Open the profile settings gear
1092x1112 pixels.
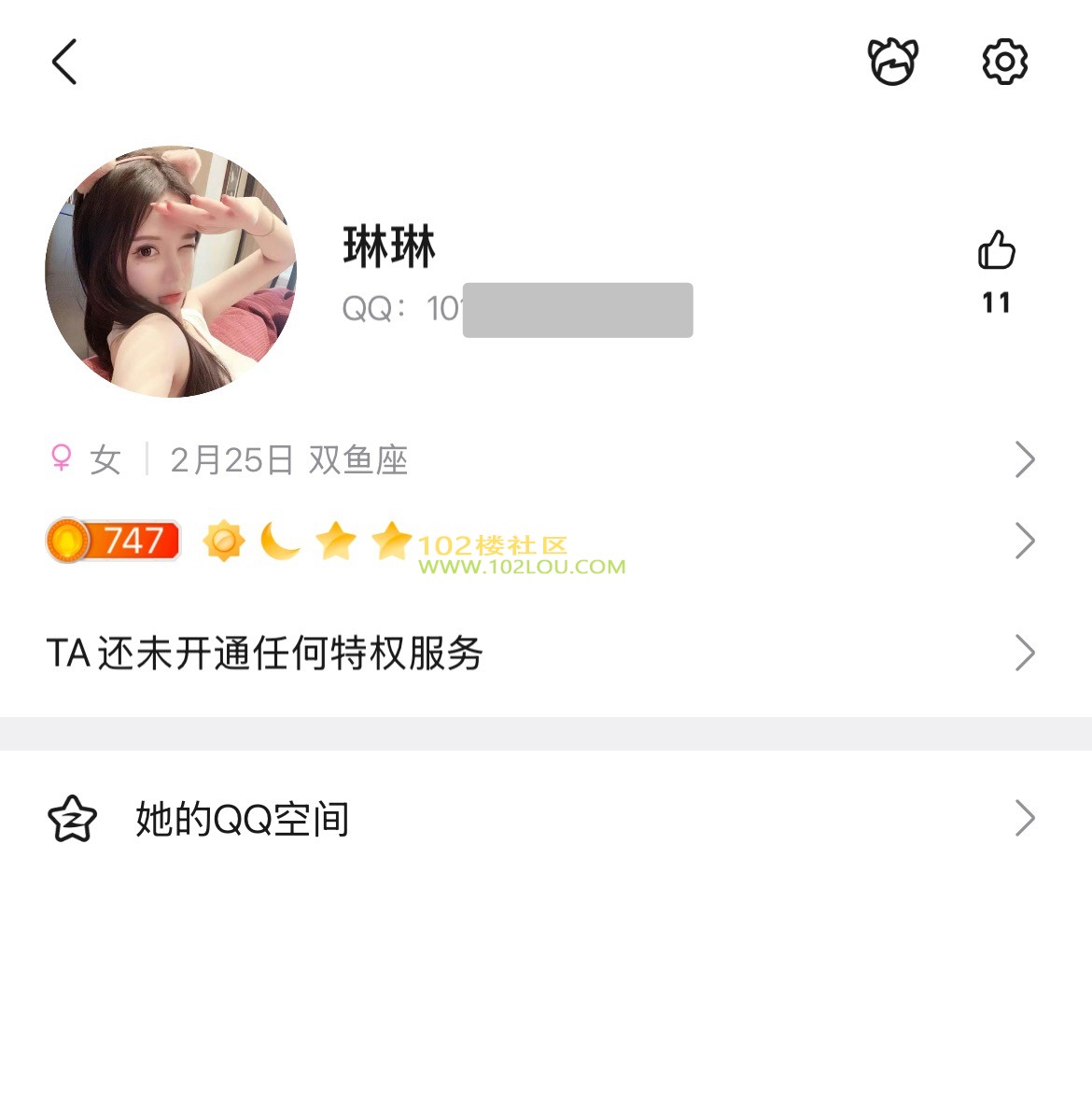pyautogui.click(x=1004, y=63)
